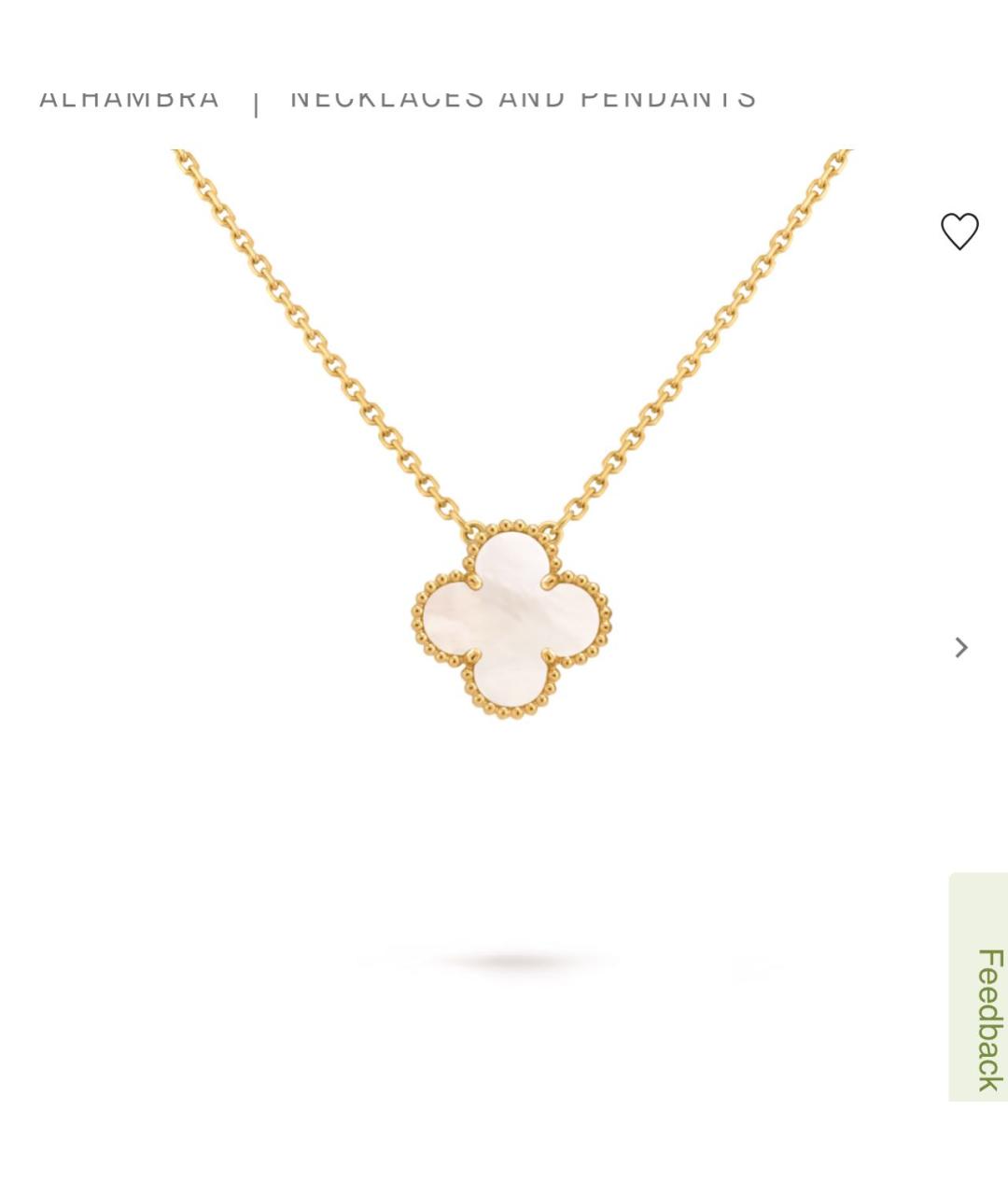Click the heart icon to favorite this necklace

tap(959, 232)
